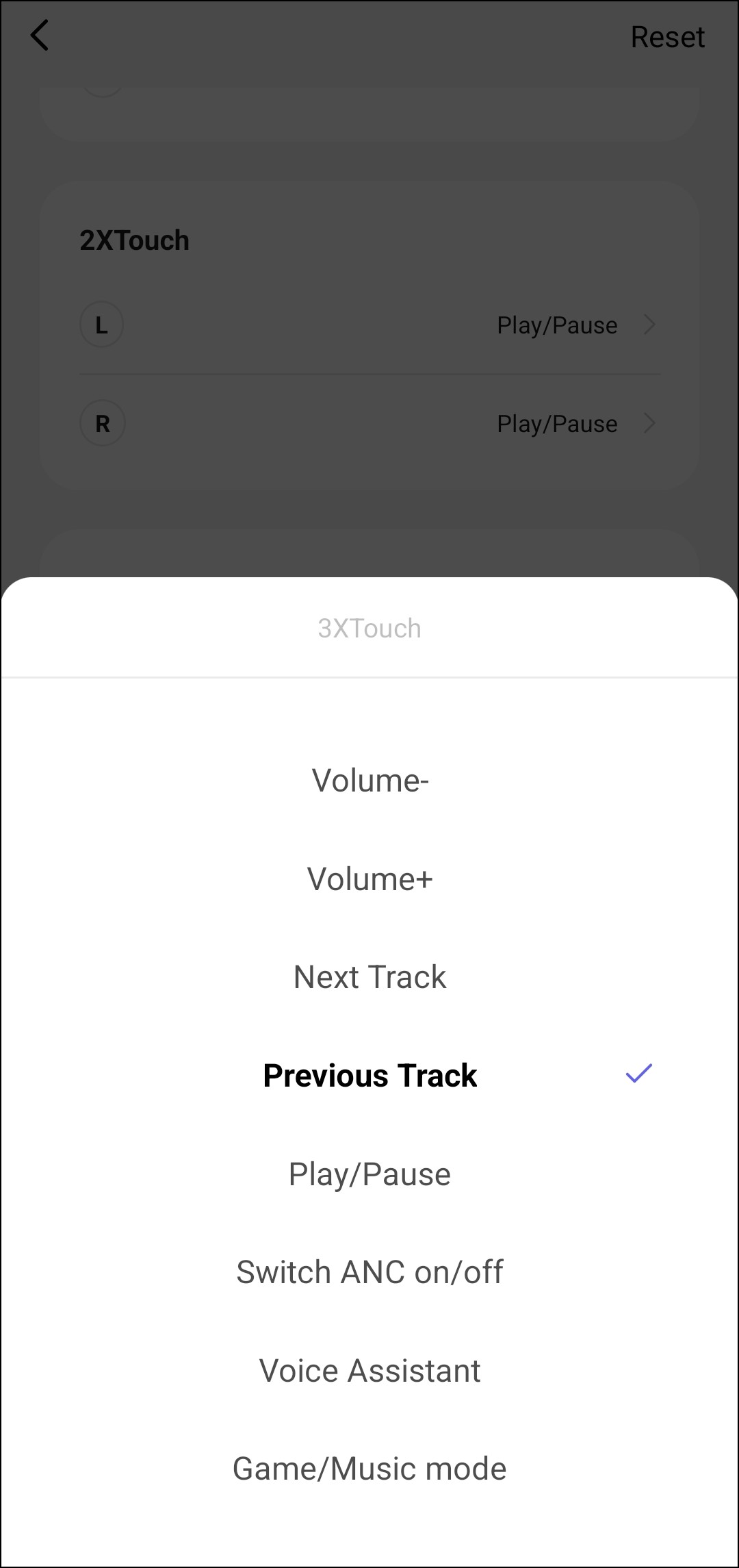Screen dimensions: 739x1568
Task: Go back using the top arrow
Action: tap(40, 36)
